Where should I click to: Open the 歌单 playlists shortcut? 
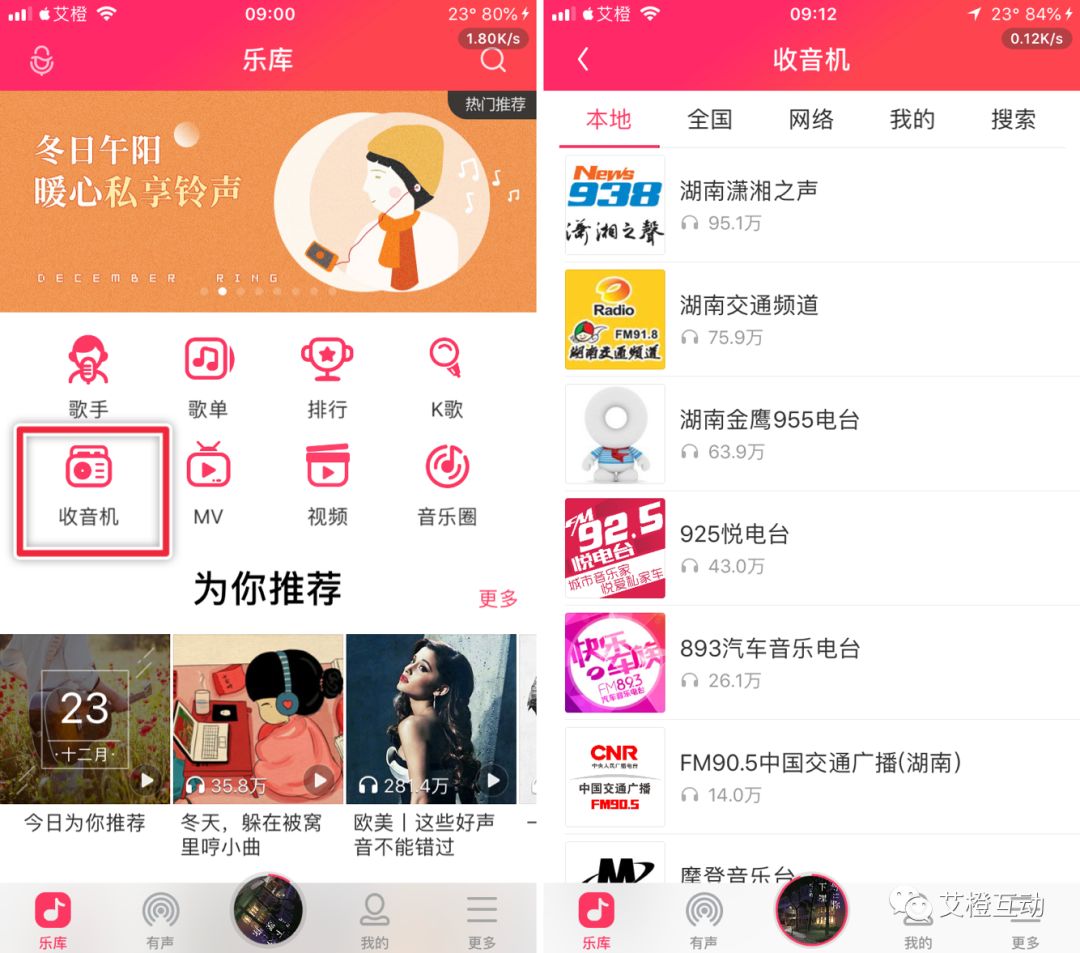pyautogui.click(x=208, y=376)
